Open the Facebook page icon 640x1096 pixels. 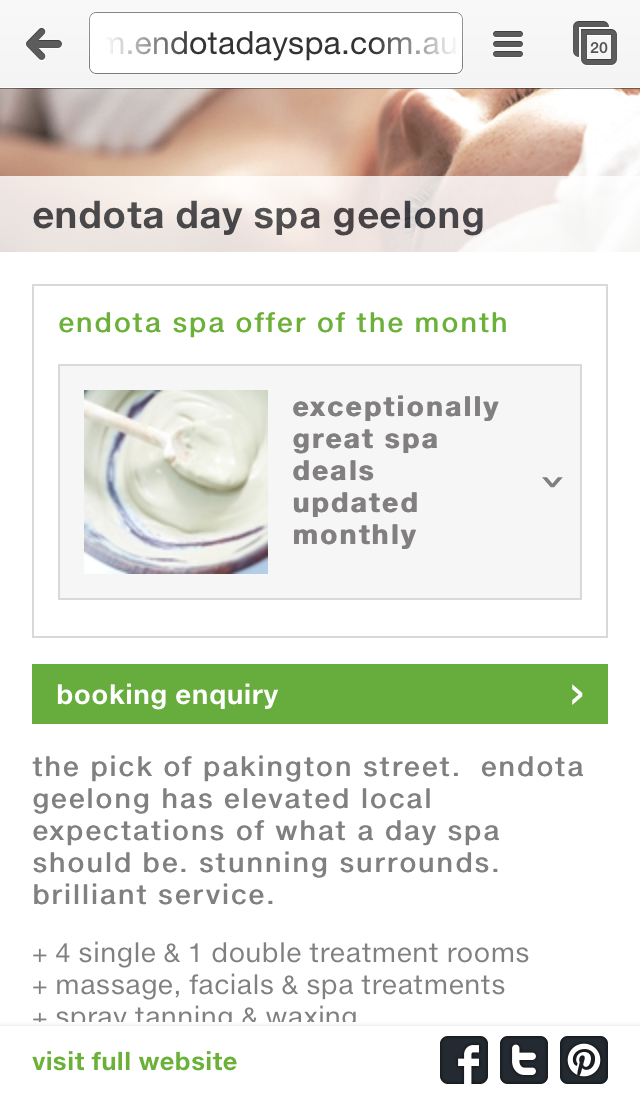point(464,1060)
